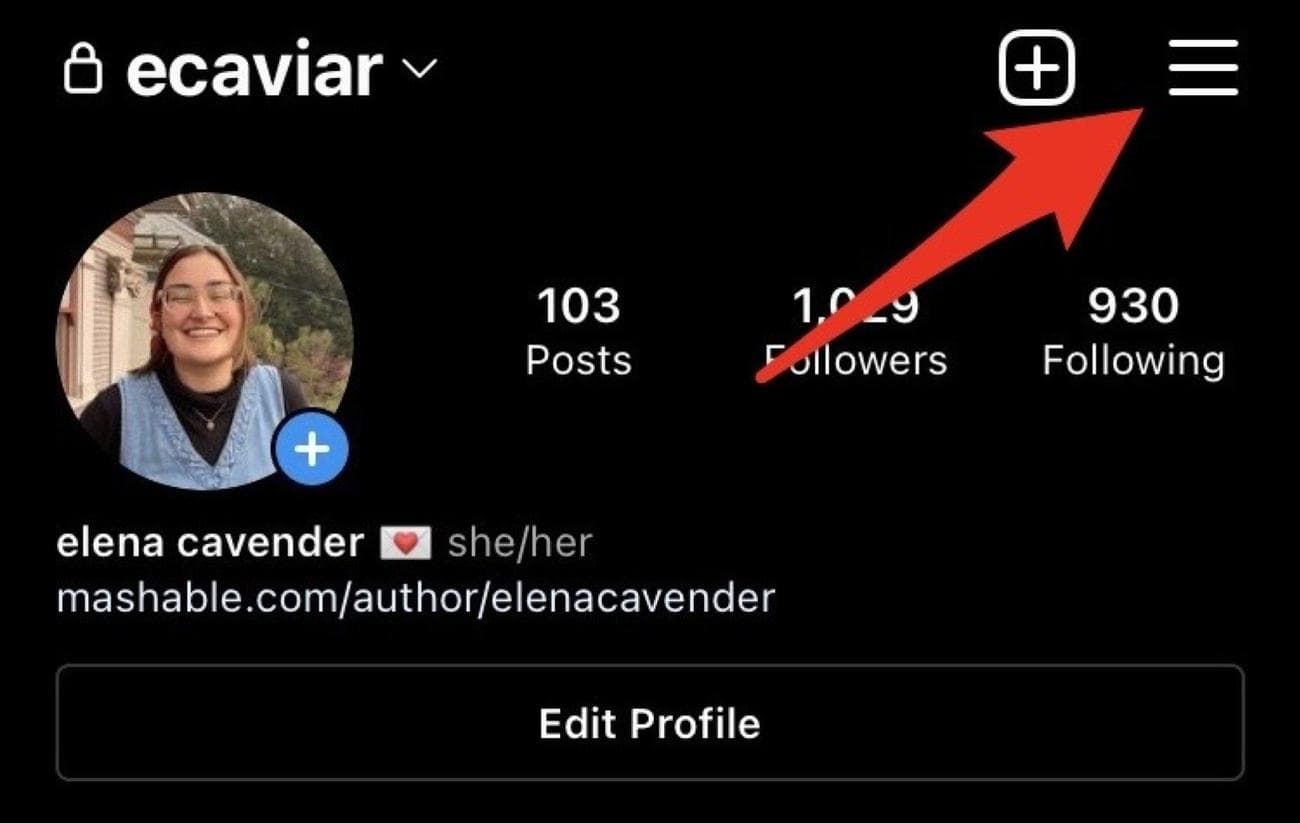Create a new post with plus icon

(1036, 68)
